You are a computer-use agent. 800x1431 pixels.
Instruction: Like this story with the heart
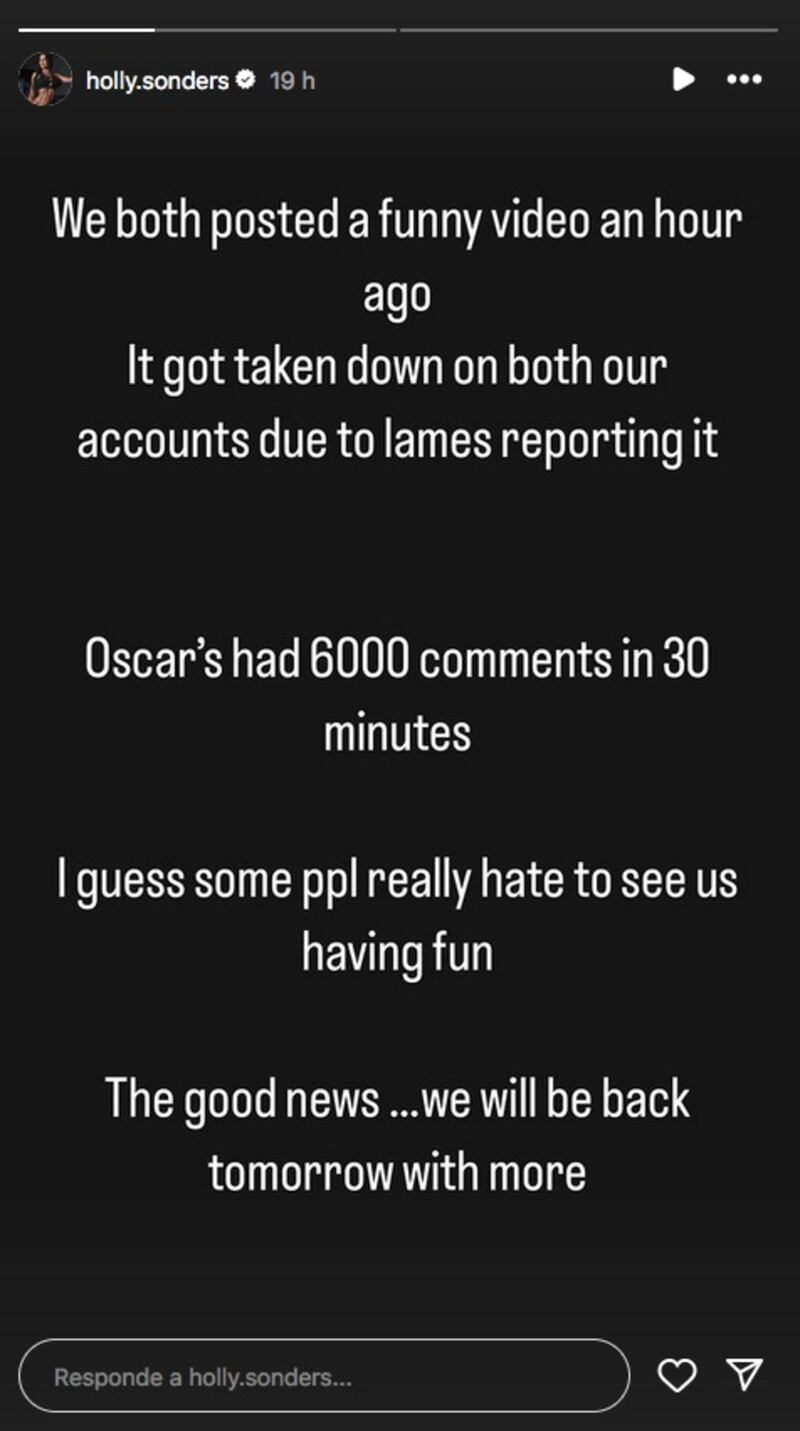(677, 1376)
